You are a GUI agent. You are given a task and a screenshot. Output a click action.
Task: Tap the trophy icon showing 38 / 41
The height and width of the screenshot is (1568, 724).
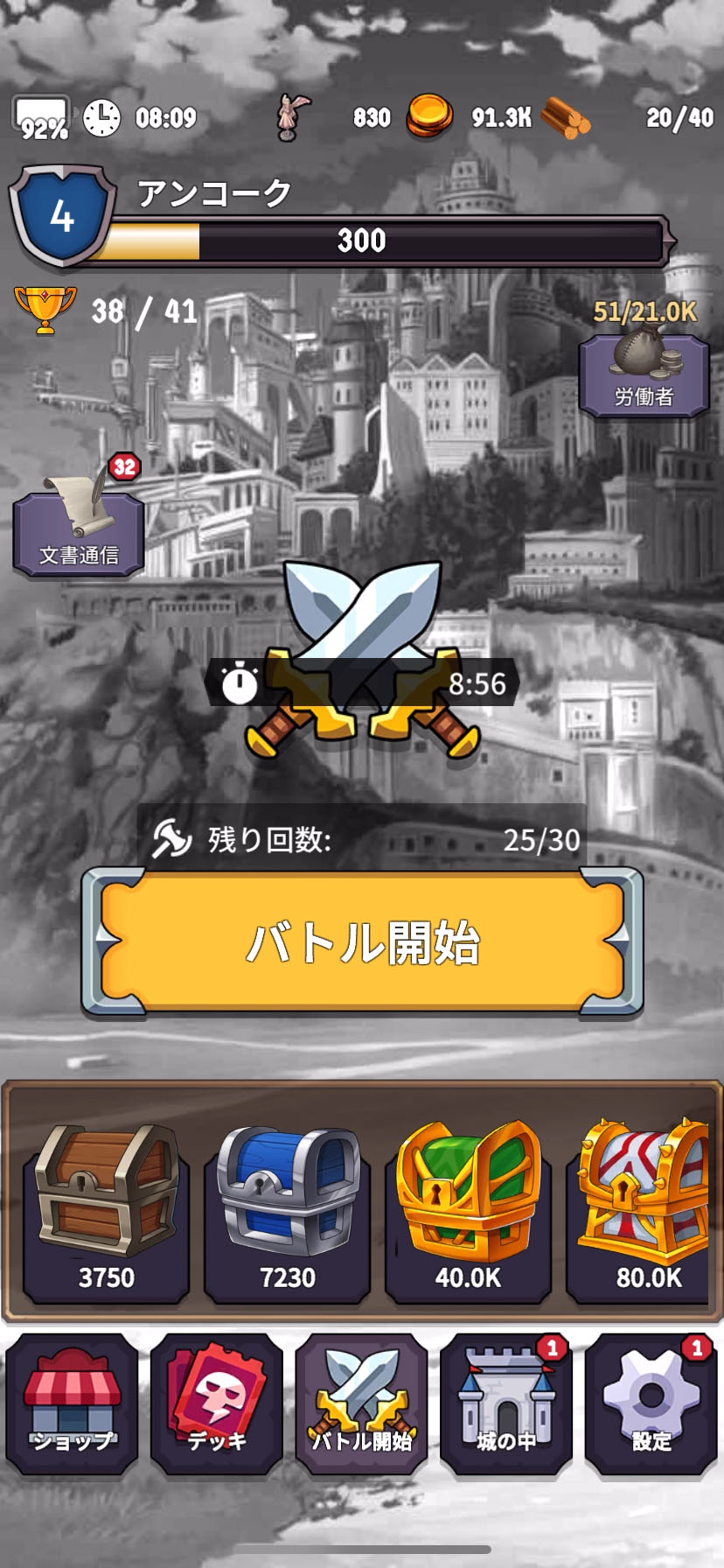click(45, 310)
